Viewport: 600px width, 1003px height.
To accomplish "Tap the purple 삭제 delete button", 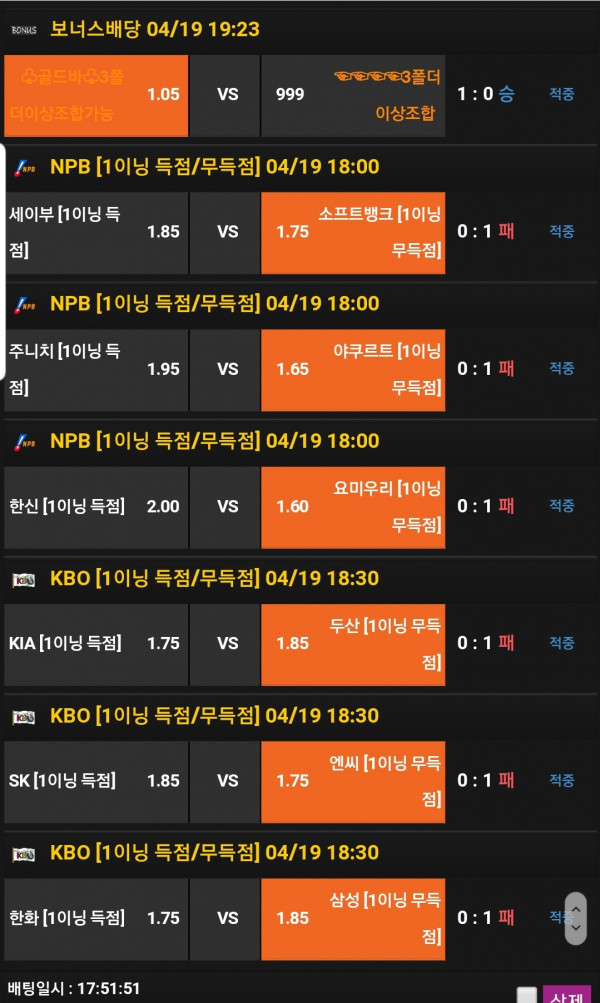I will (x=567, y=994).
